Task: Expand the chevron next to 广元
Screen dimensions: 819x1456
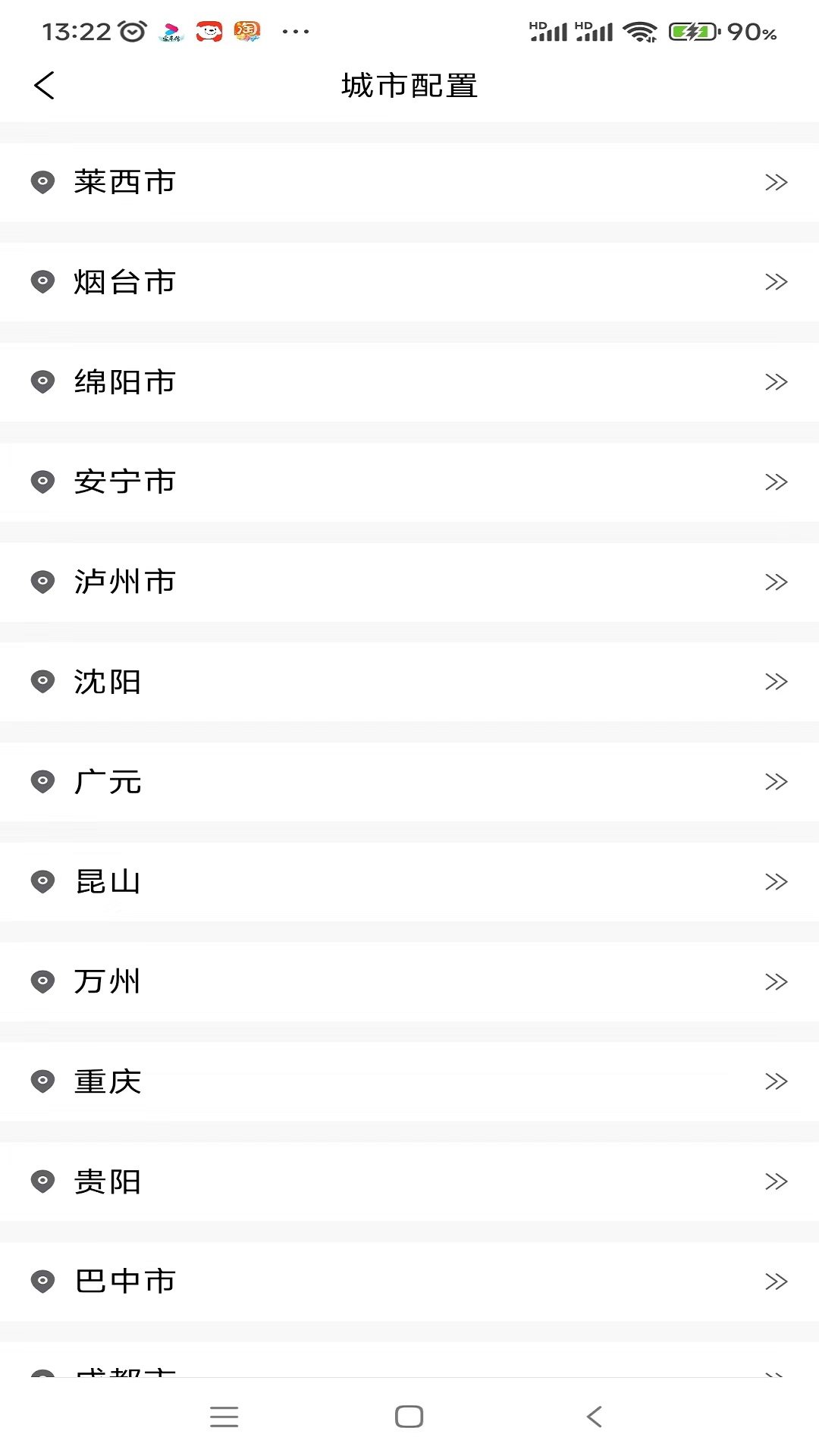Action: coord(775,781)
